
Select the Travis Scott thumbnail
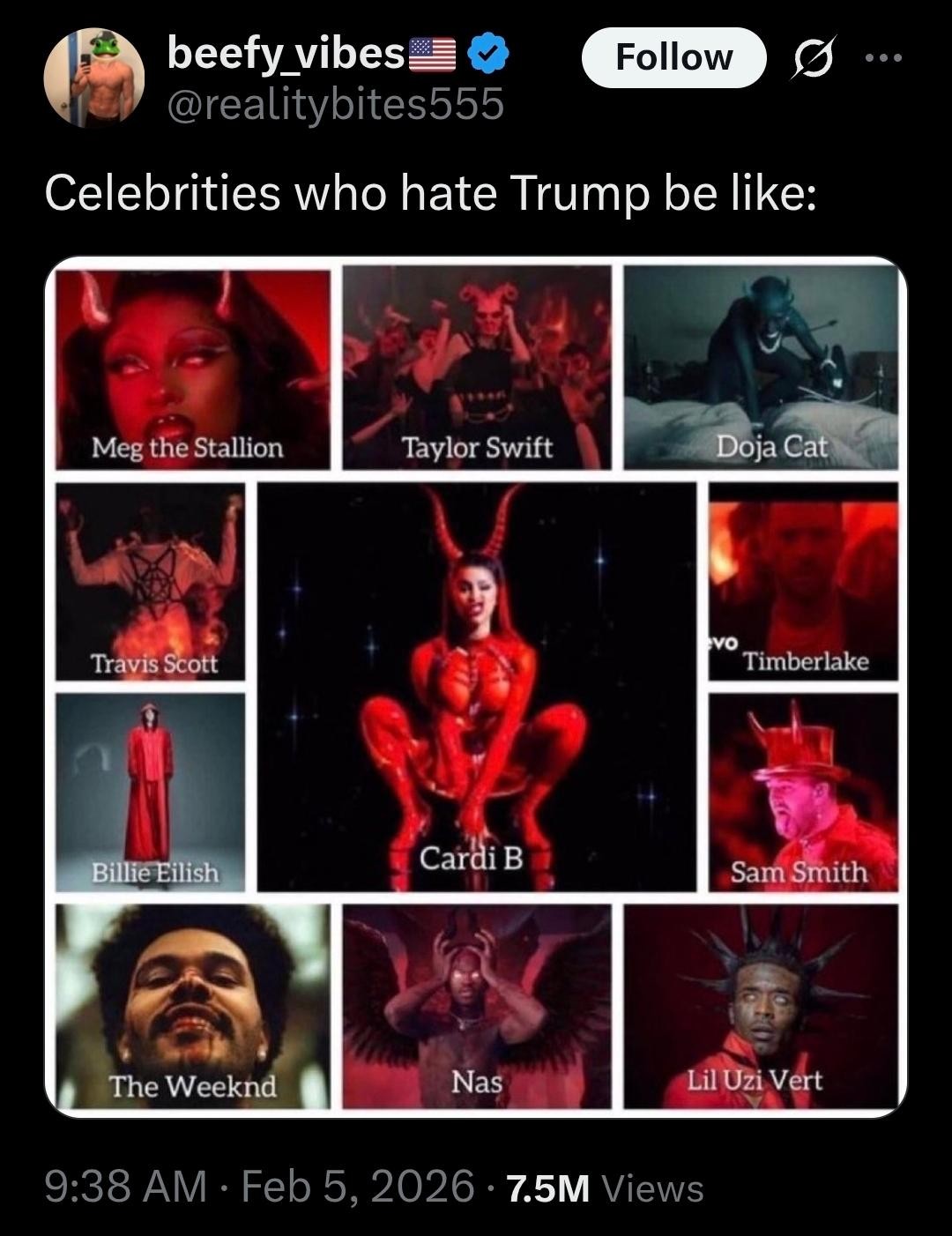pyautogui.click(x=152, y=582)
